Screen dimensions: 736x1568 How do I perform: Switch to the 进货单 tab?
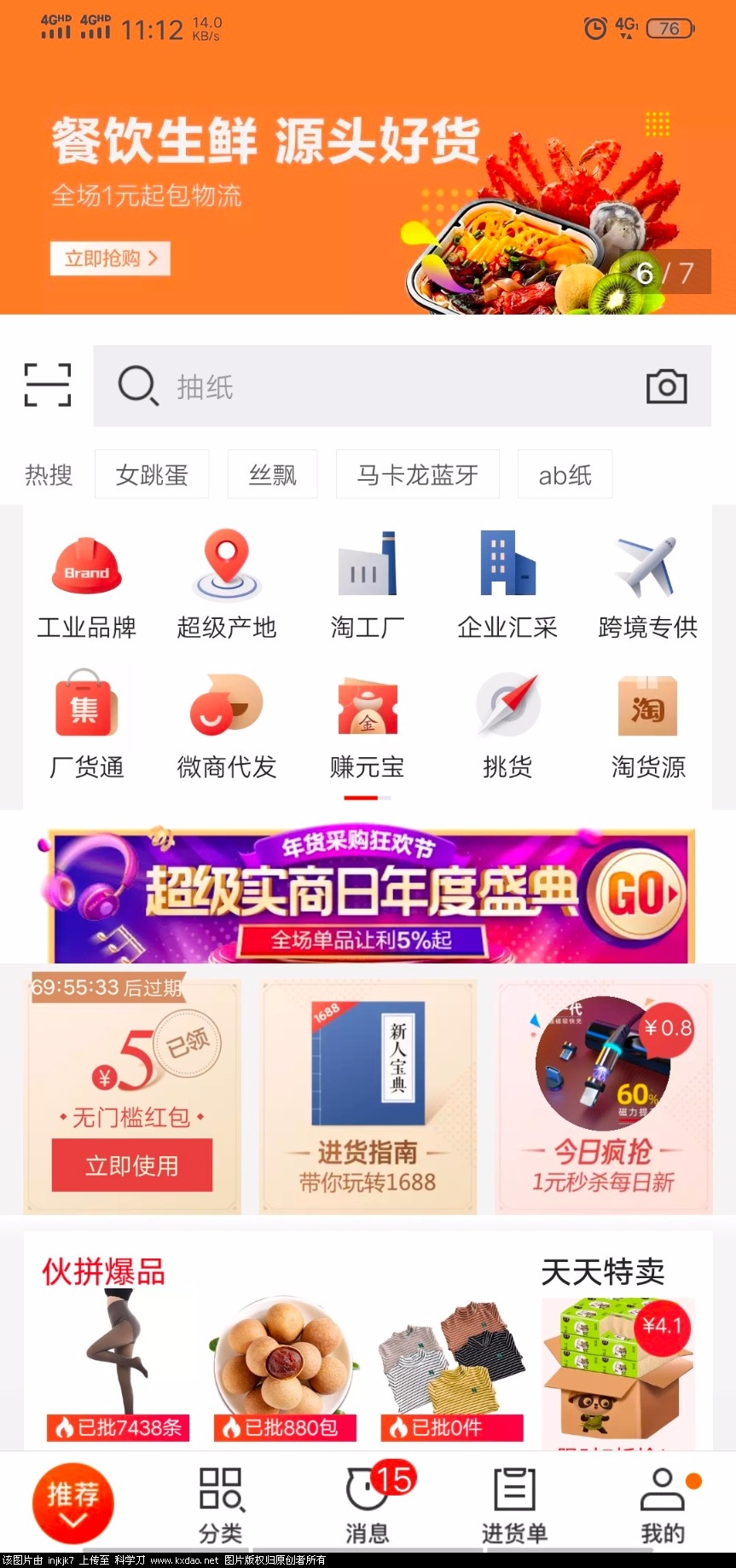coord(514,1506)
